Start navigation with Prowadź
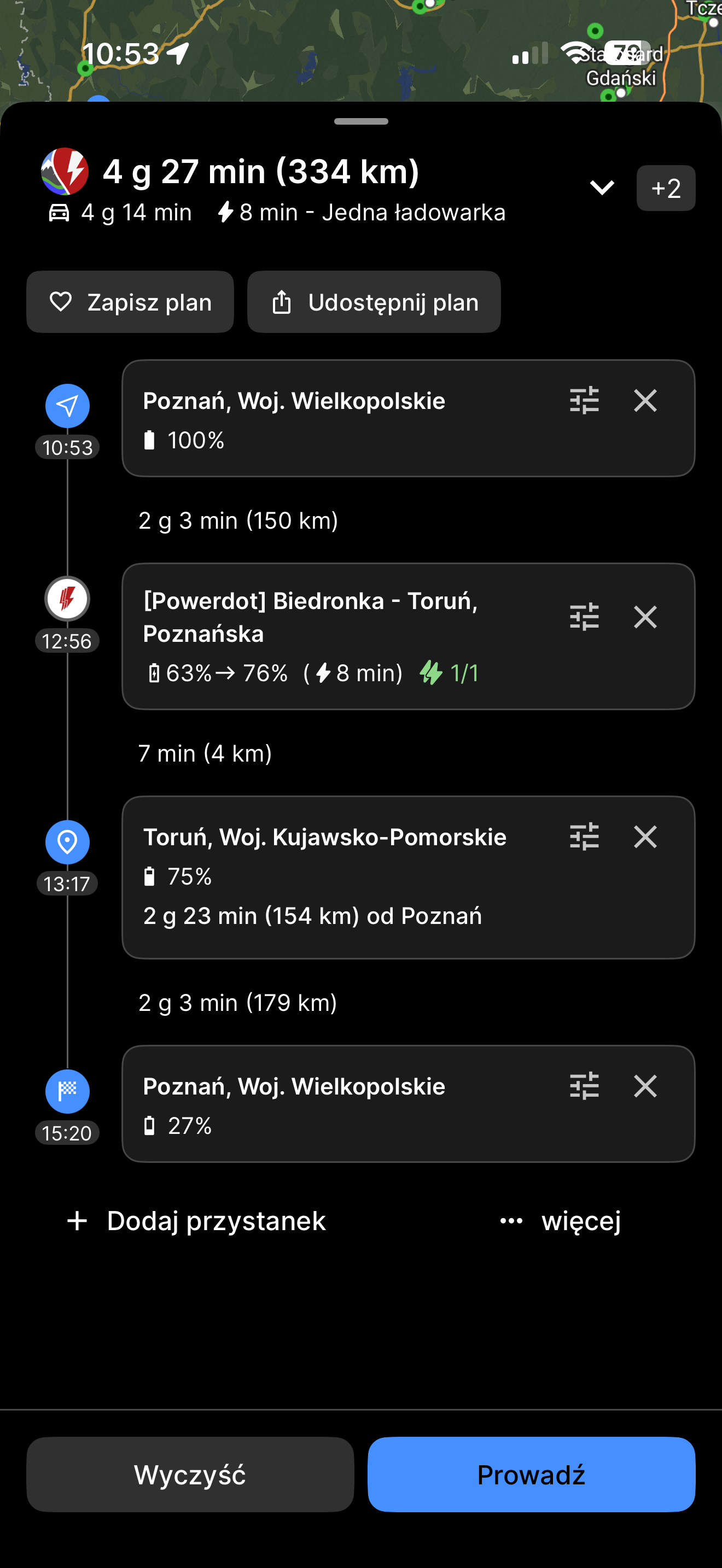 [531, 1475]
